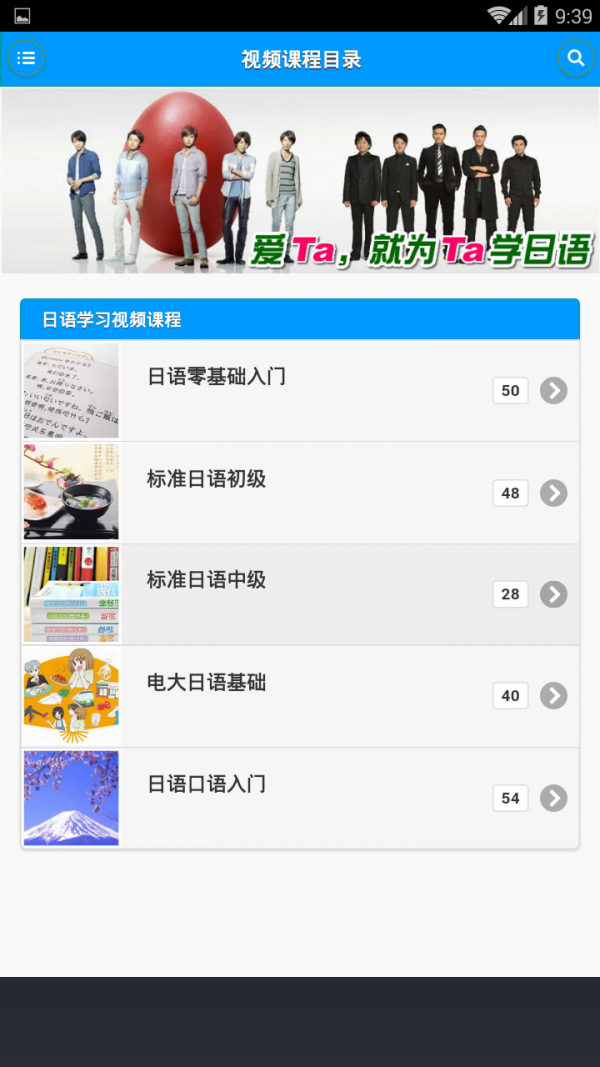Open the list menu icon

coord(26,58)
